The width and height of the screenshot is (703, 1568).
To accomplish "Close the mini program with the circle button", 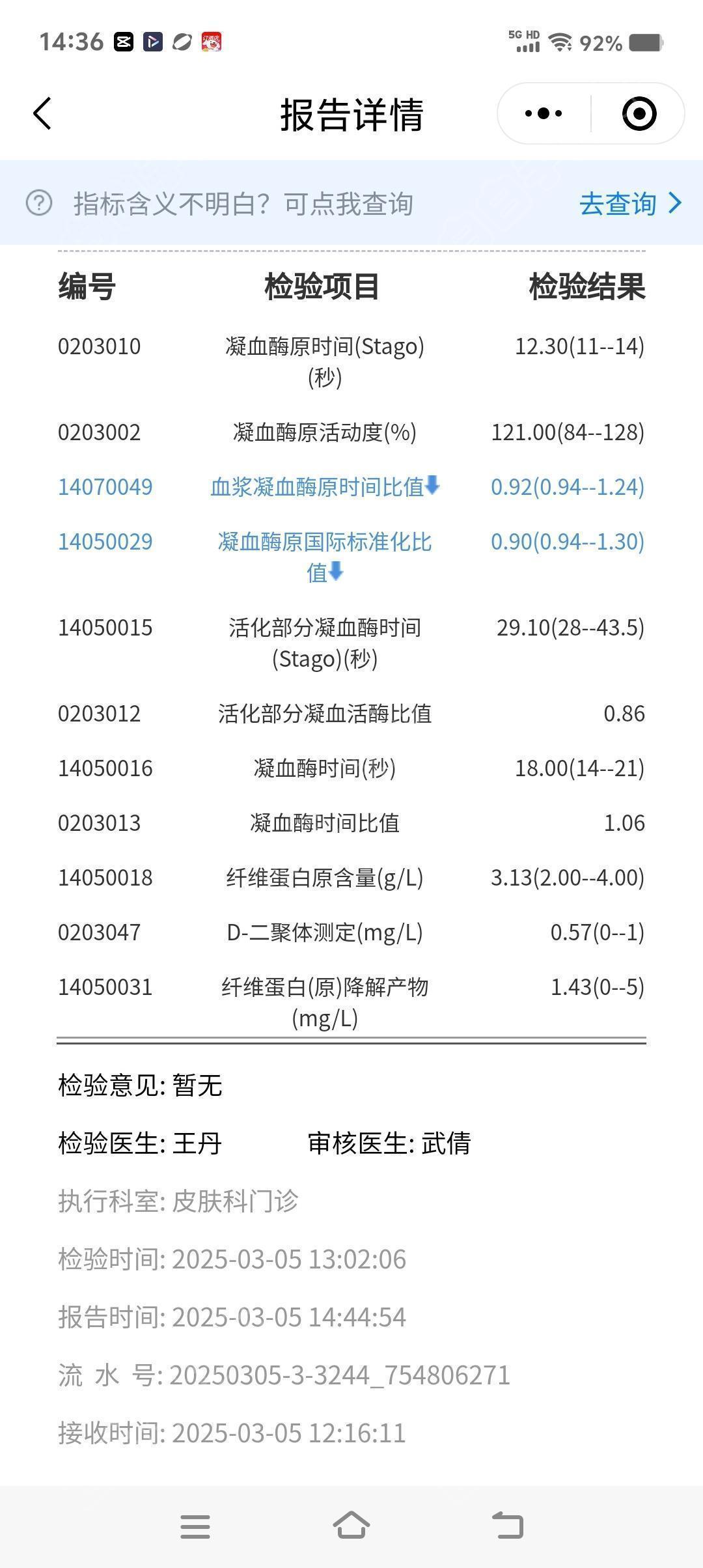I will tap(639, 113).
